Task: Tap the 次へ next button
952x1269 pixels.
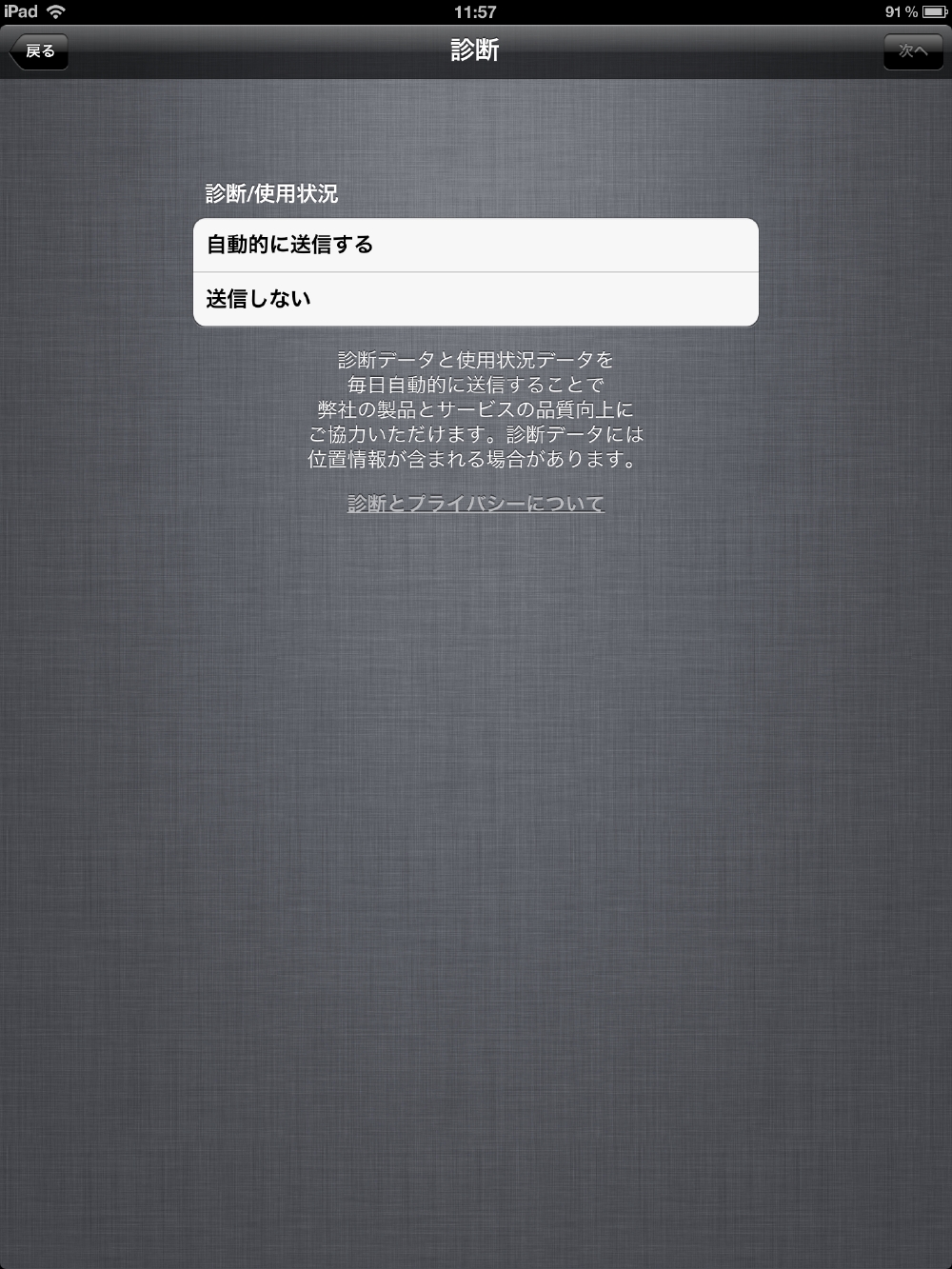Action: [x=912, y=51]
